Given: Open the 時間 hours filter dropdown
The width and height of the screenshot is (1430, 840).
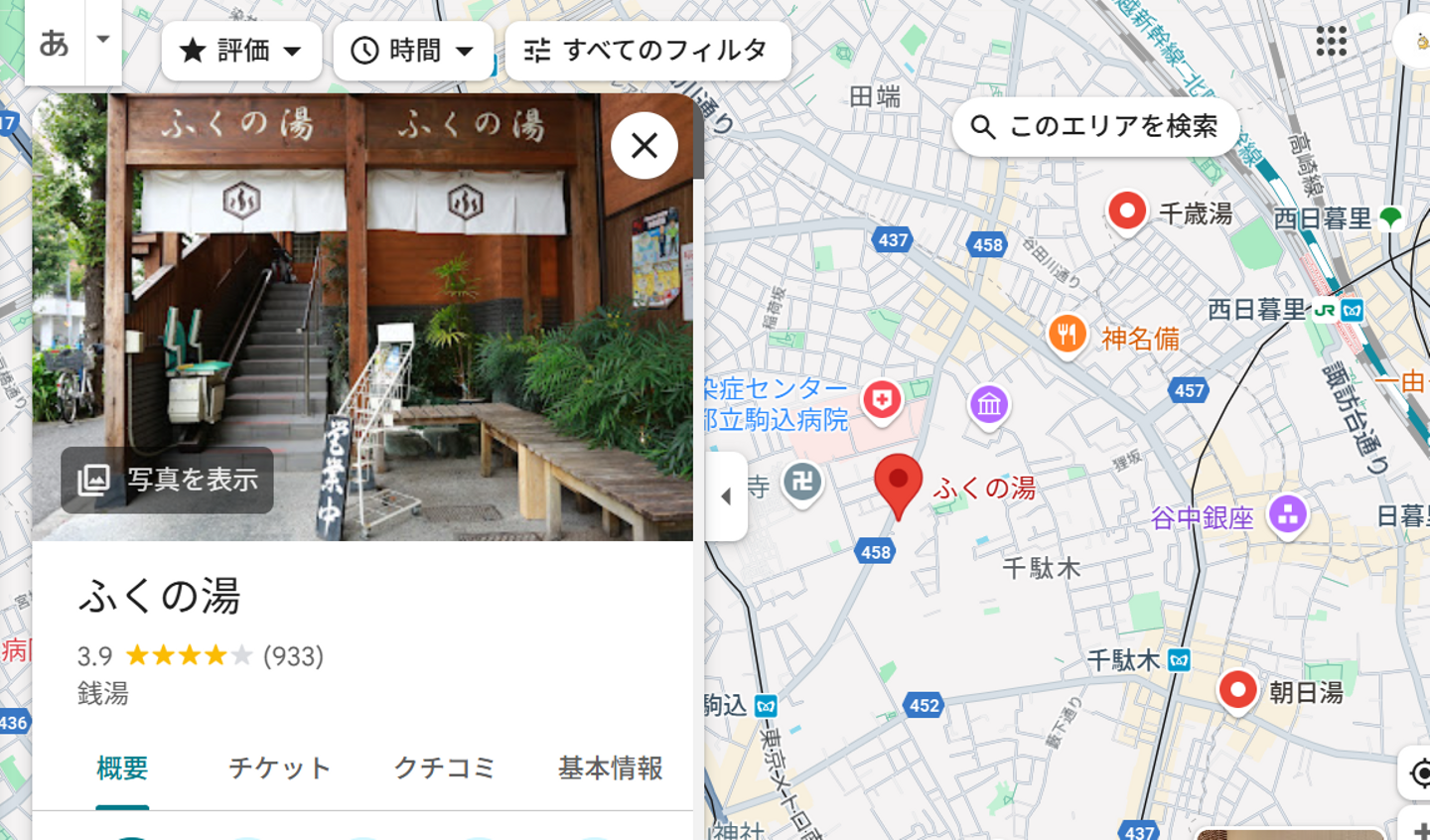Looking at the screenshot, I should coord(413,51).
